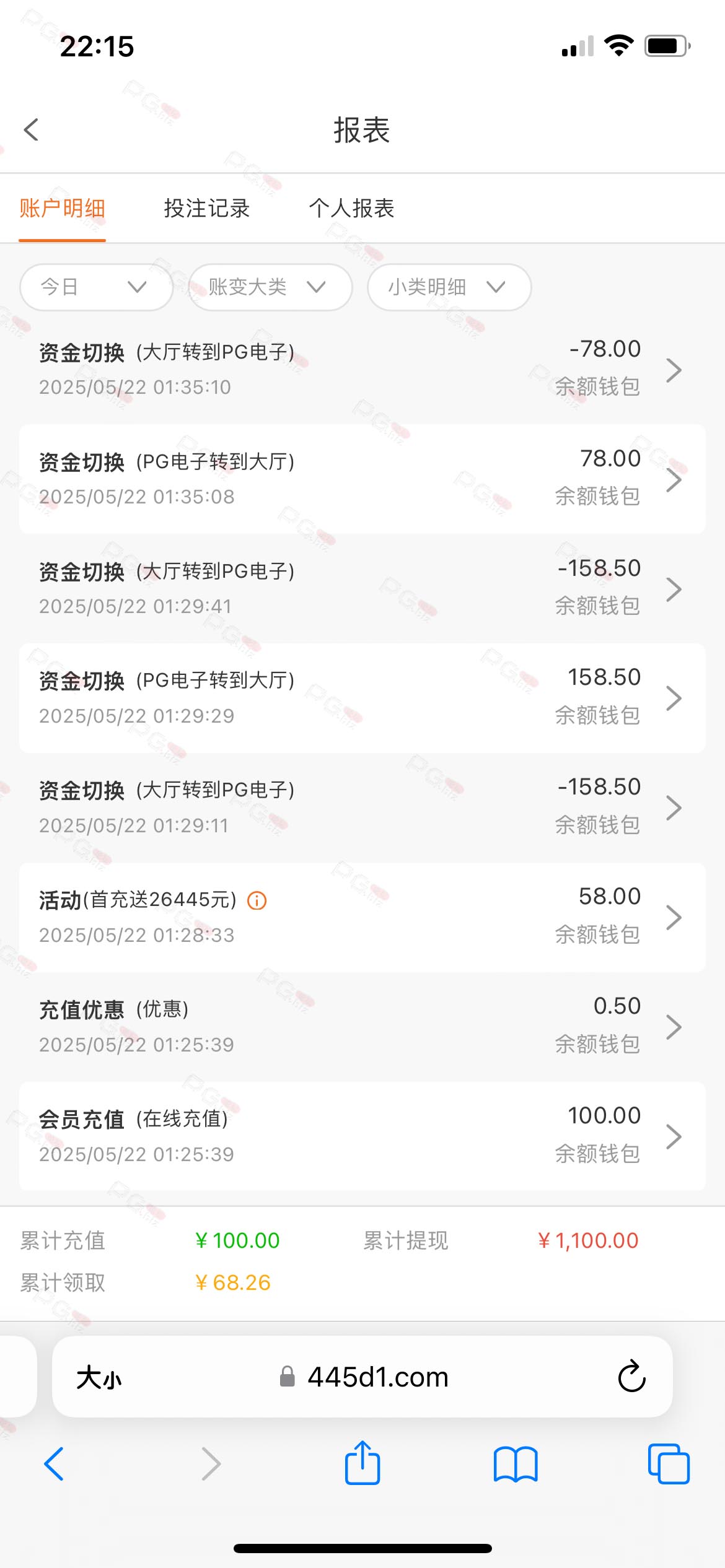Tap the 445d1.com address bar
725x1568 pixels.
[x=362, y=1377]
